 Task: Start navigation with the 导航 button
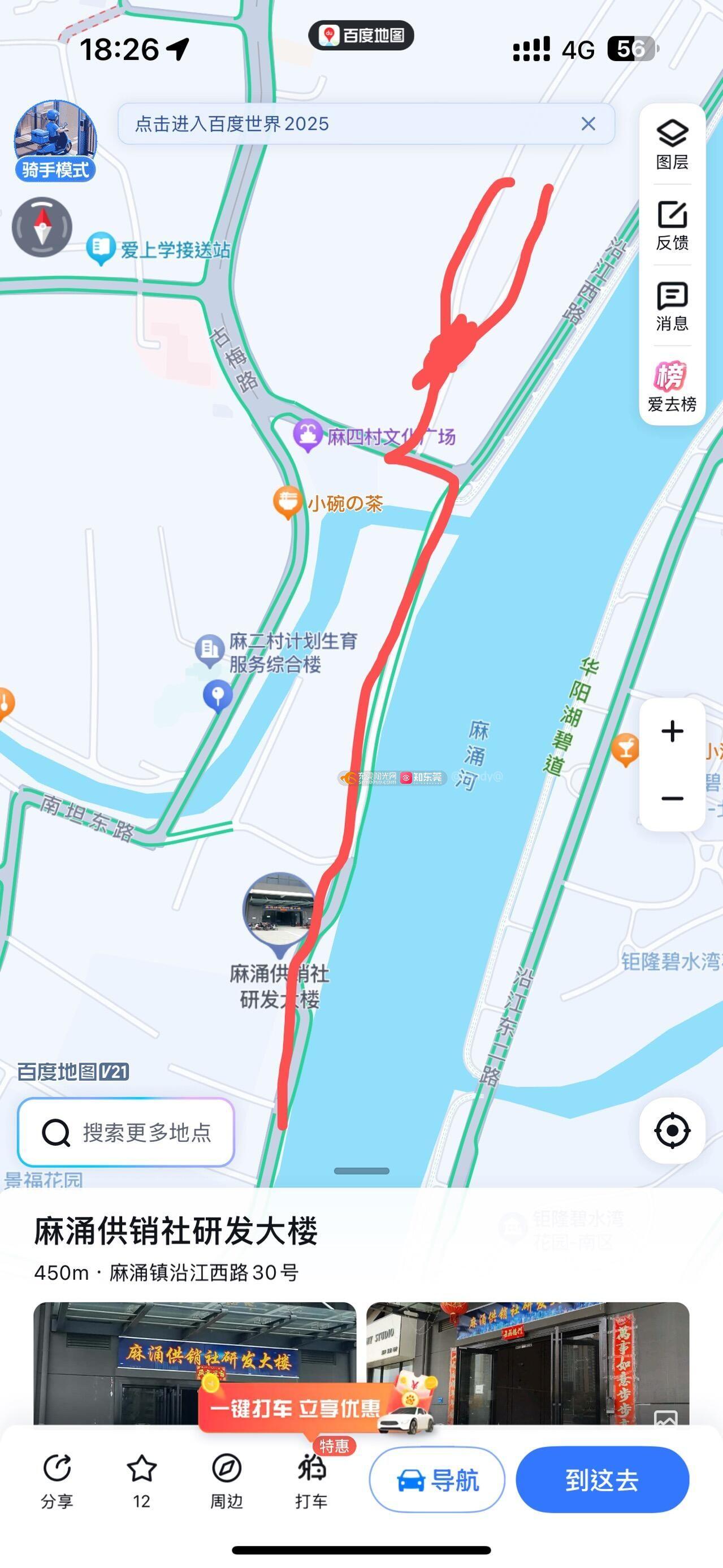(437, 1480)
